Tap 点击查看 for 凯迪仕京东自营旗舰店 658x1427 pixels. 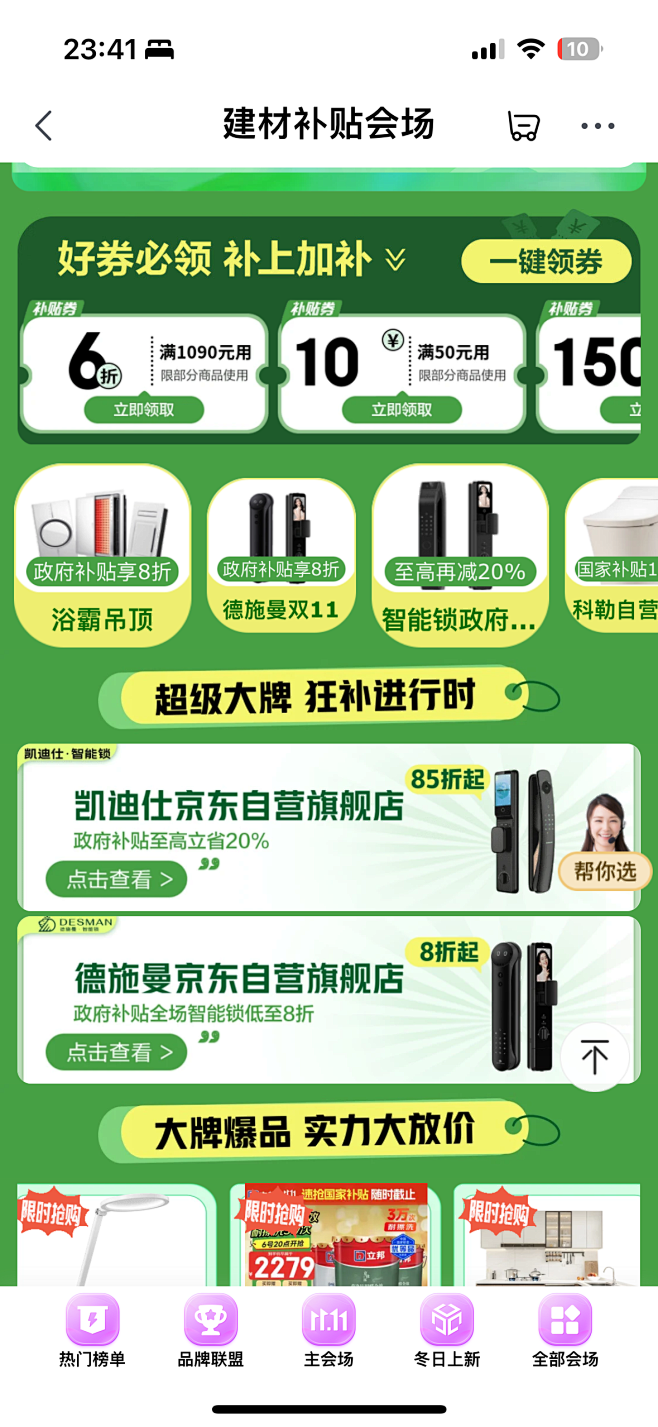[x=116, y=880]
